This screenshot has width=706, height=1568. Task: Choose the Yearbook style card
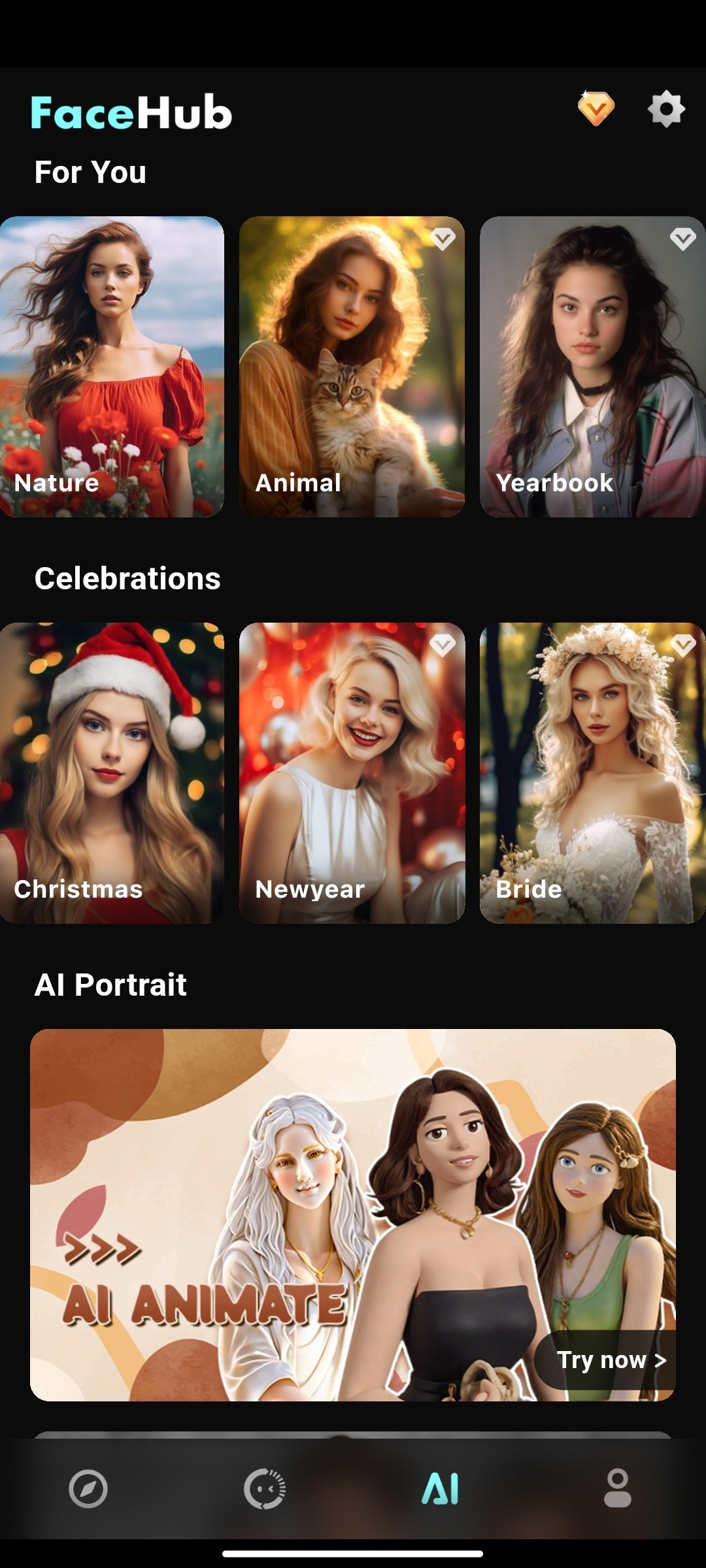point(592,367)
